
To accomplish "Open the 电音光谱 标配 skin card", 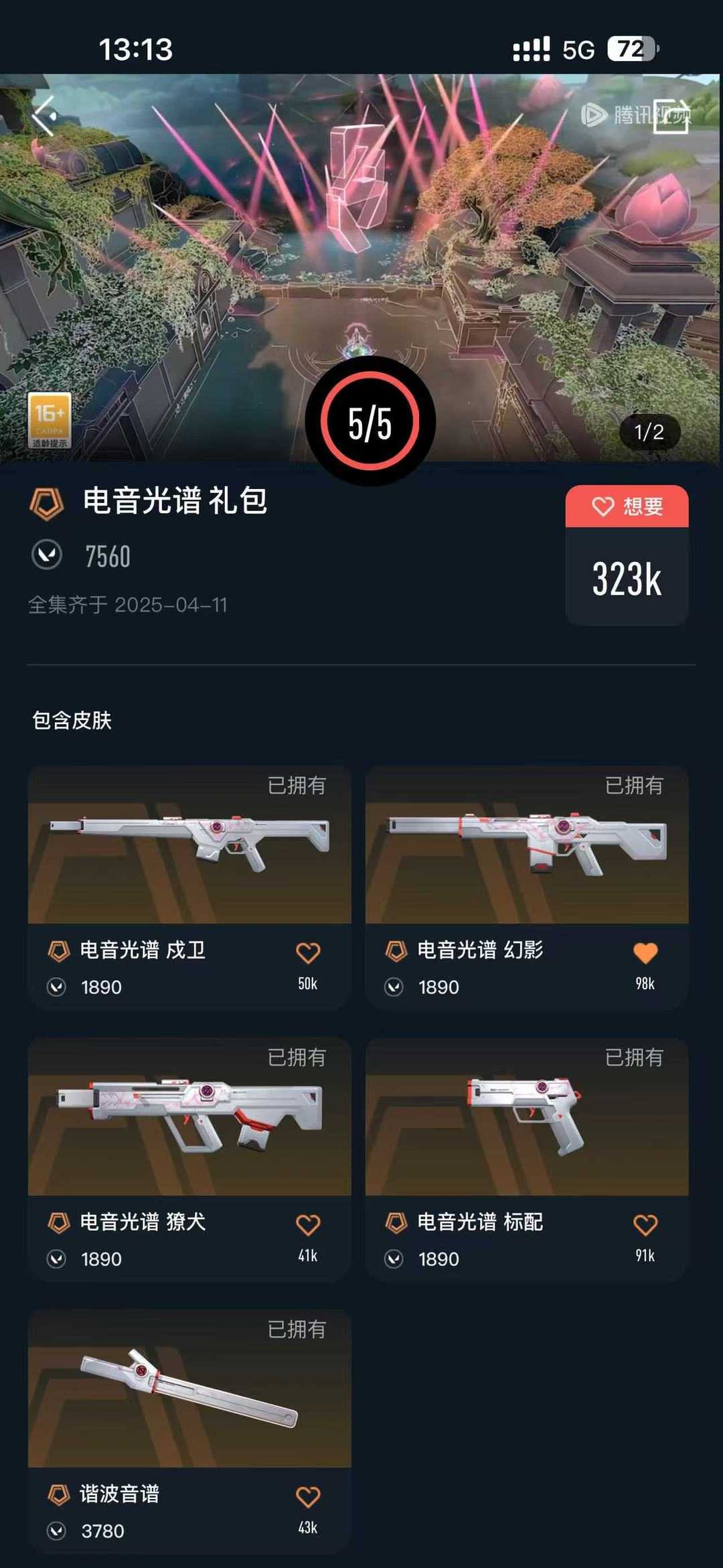I will pyautogui.click(x=527, y=1159).
